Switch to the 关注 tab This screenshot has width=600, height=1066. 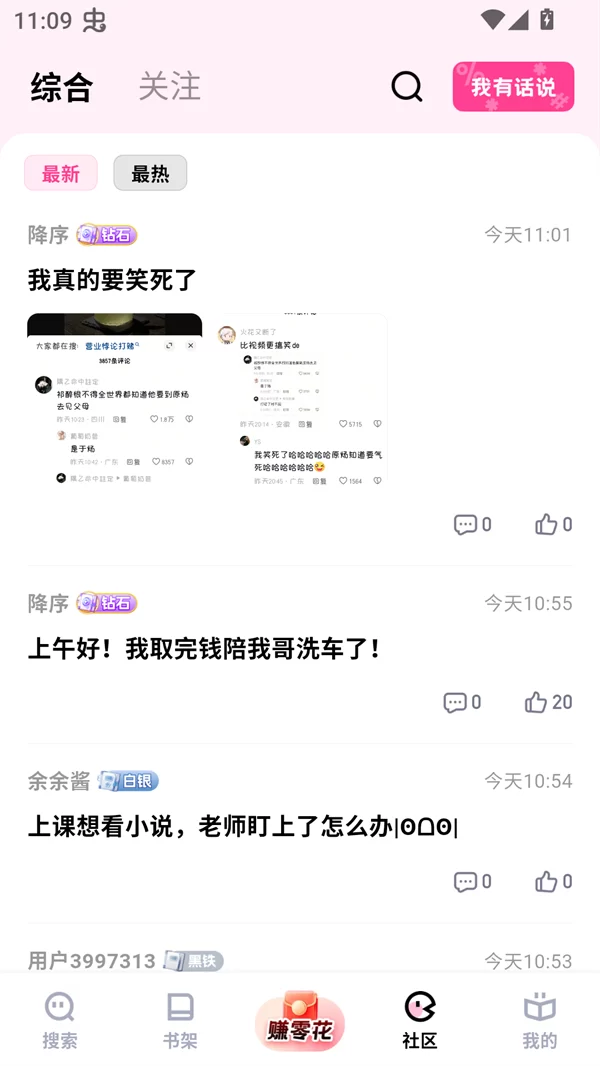click(169, 87)
